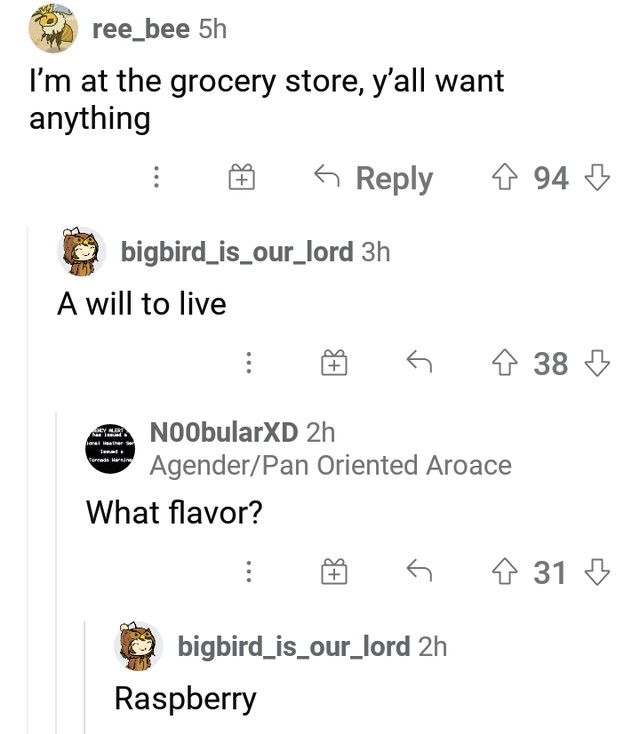Open the three-dot menu on "What flavor?"
The height and width of the screenshot is (734, 640).
click(247, 573)
